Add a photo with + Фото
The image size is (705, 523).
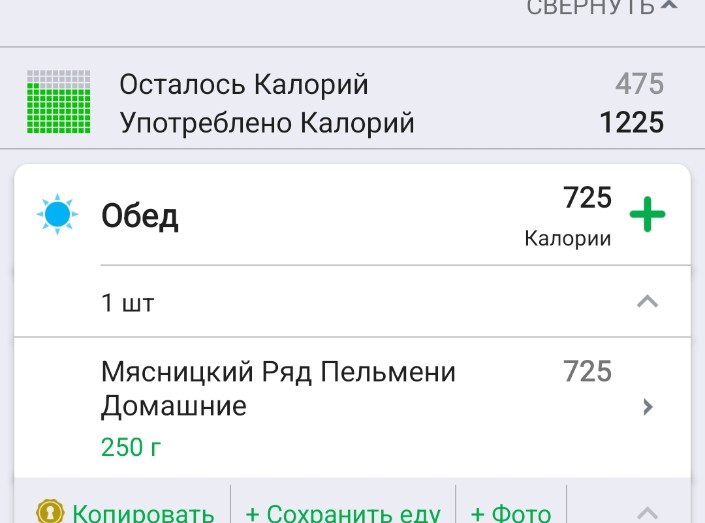point(511,512)
